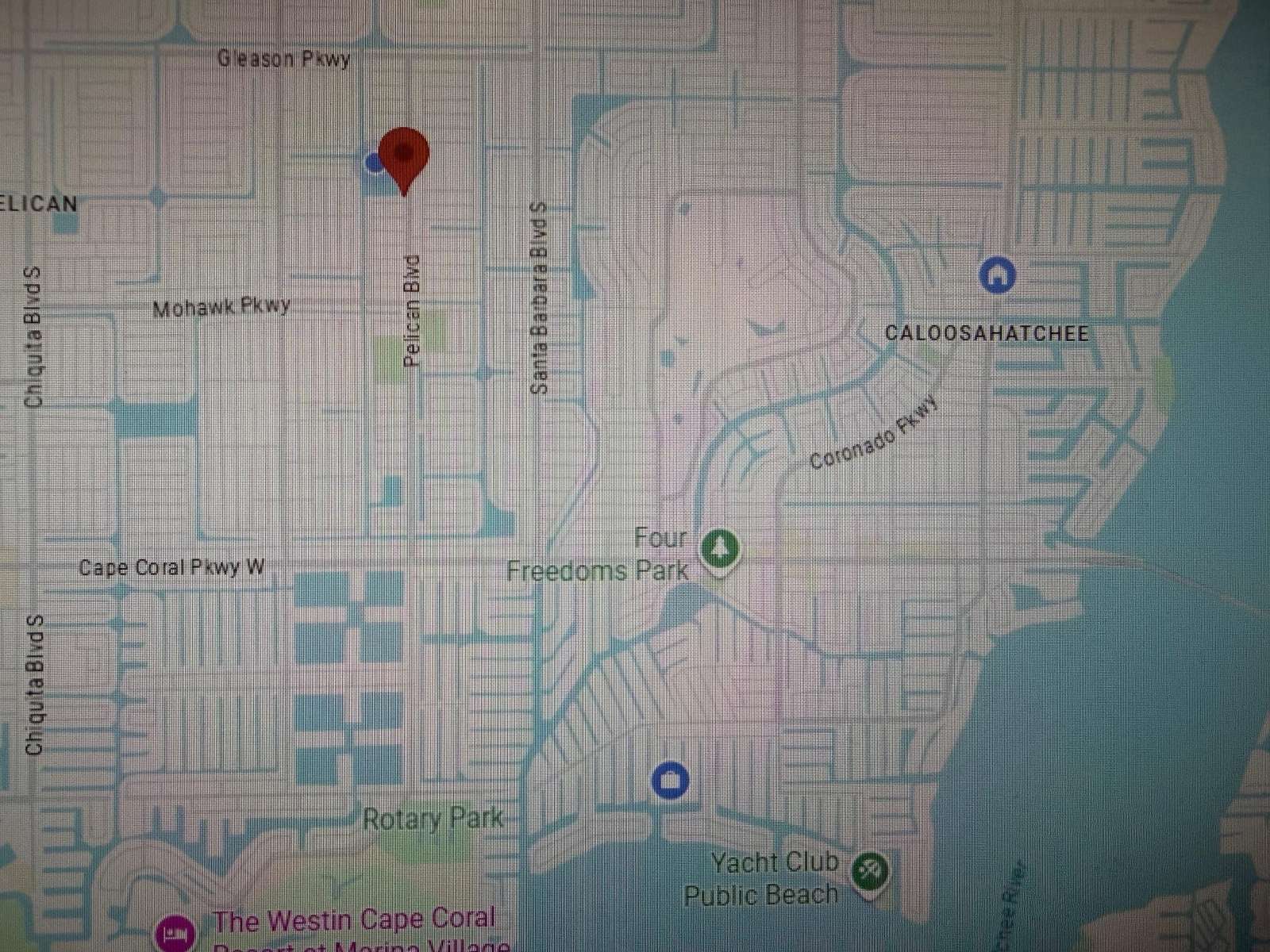Tap the blue briefcase work marker
Viewport: 1270px width, 952px height.
pos(670,780)
